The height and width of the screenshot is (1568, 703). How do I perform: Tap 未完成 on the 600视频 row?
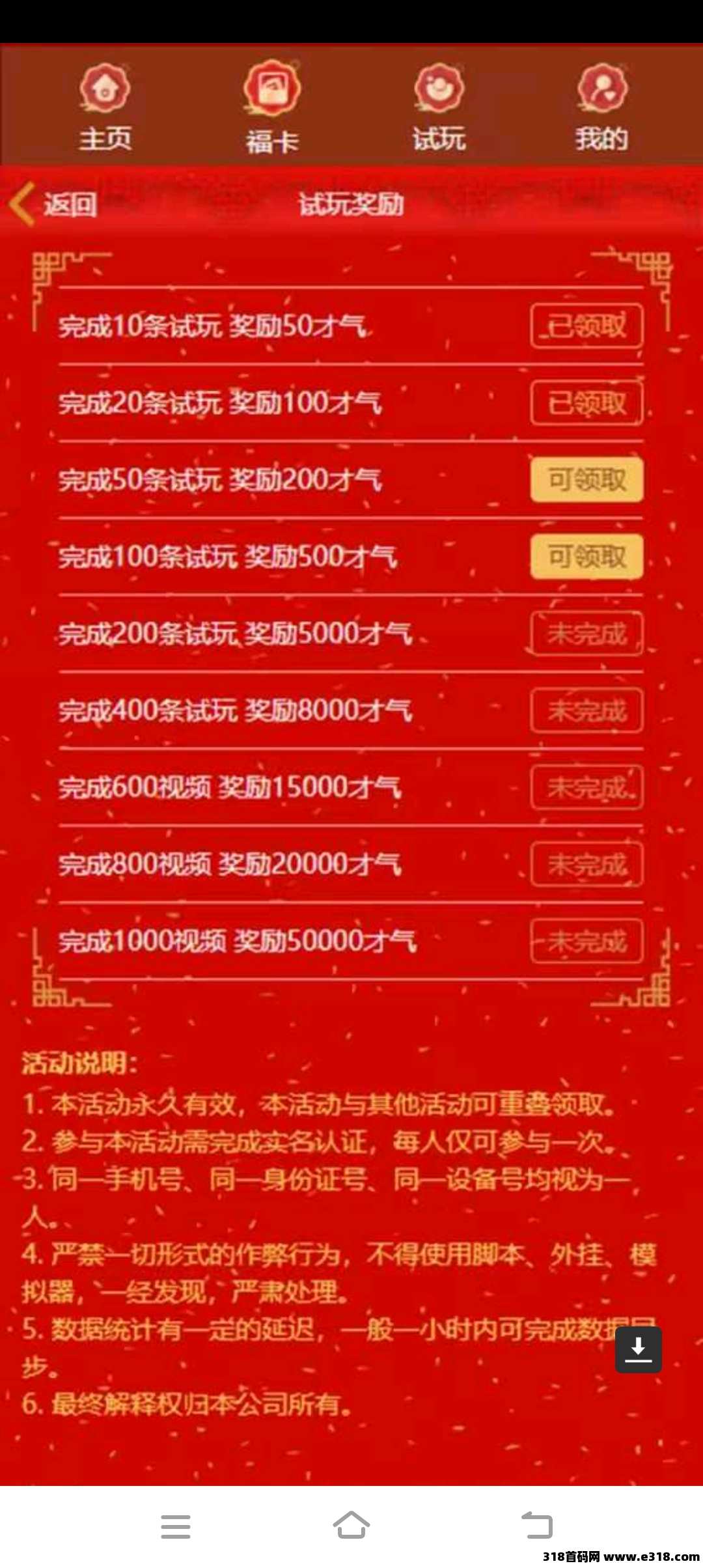(x=586, y=787)
